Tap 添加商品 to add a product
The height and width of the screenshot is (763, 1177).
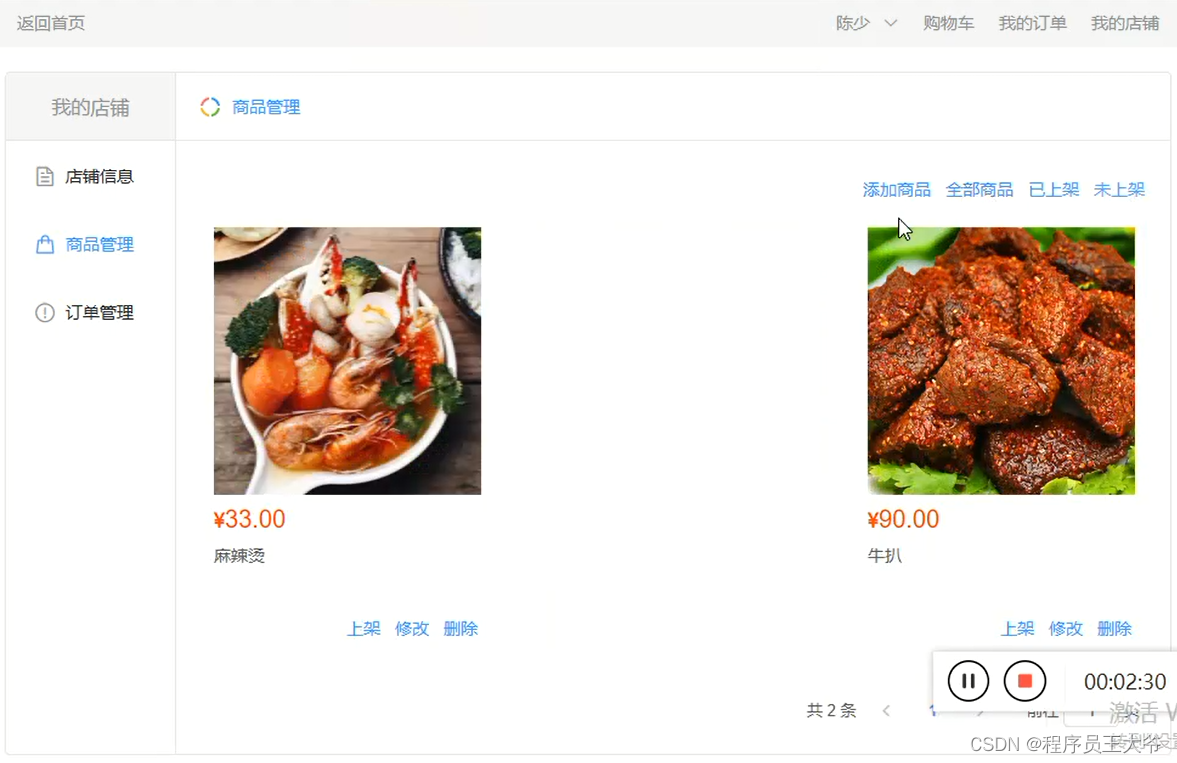[x=896, y=190]
